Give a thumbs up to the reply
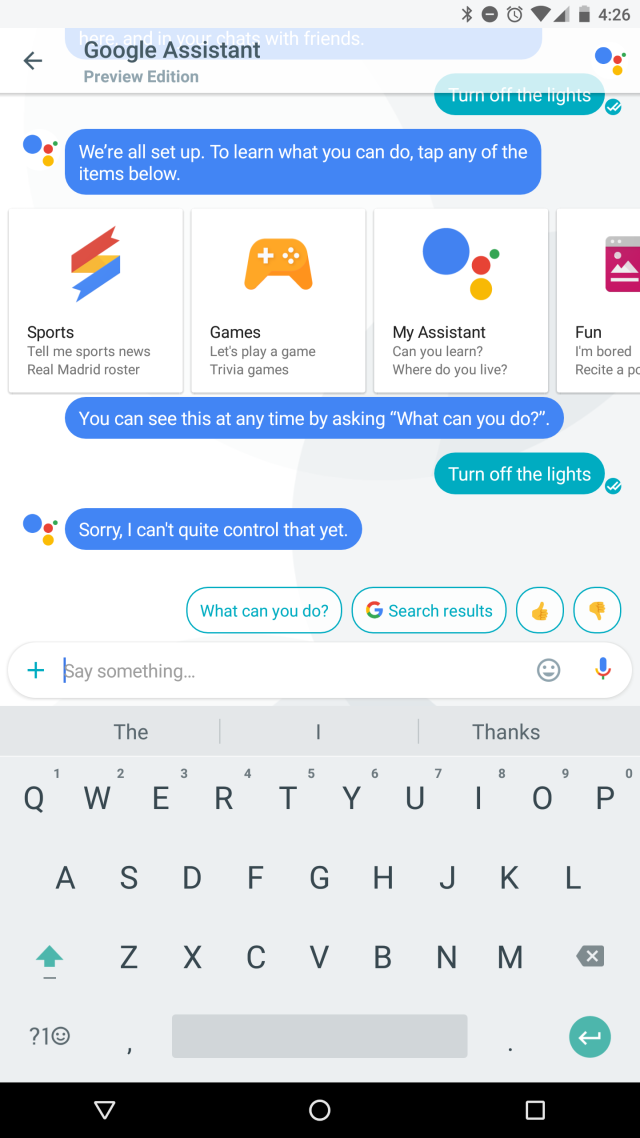The width and height of the screenshot is (640, 1138). click(540, 611)
